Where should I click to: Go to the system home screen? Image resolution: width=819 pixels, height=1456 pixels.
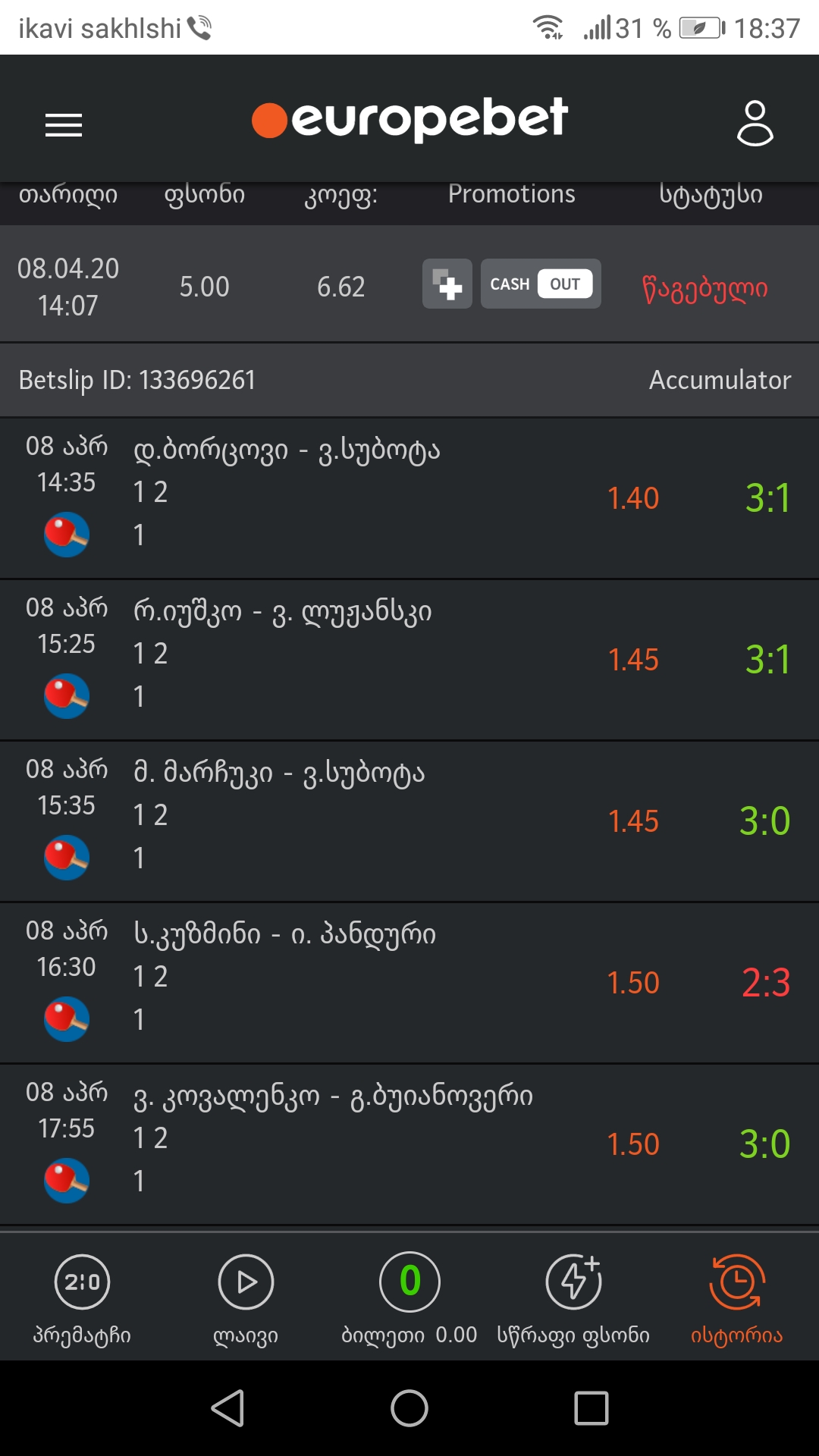(x=409, y=1408)
